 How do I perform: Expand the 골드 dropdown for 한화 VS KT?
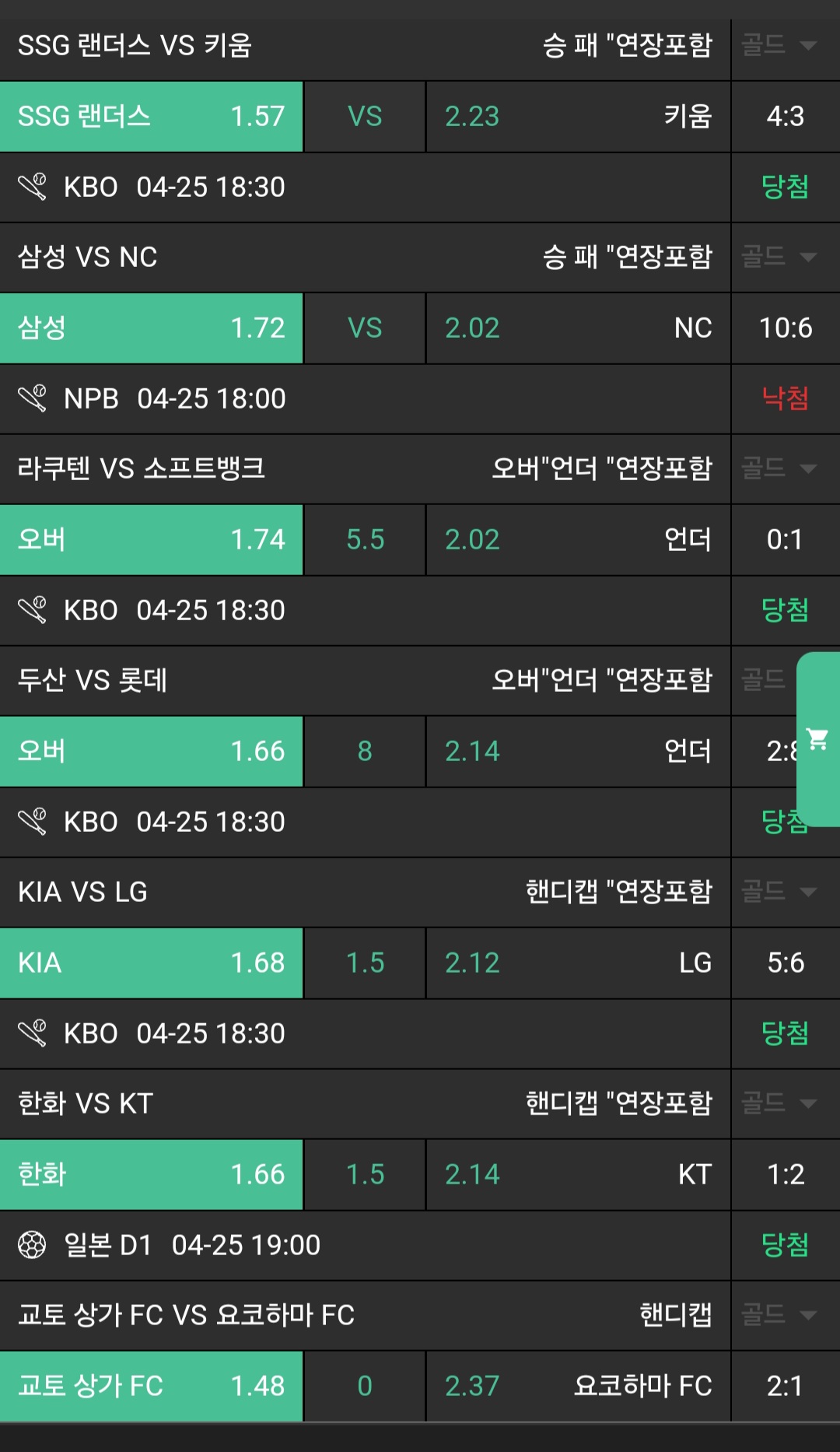(x=779, y=1103)
